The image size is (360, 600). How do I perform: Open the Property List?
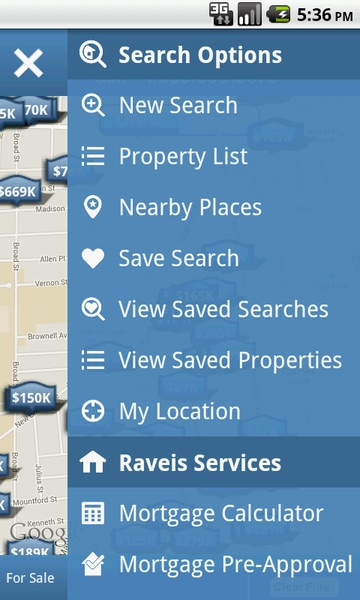(214, 156)
